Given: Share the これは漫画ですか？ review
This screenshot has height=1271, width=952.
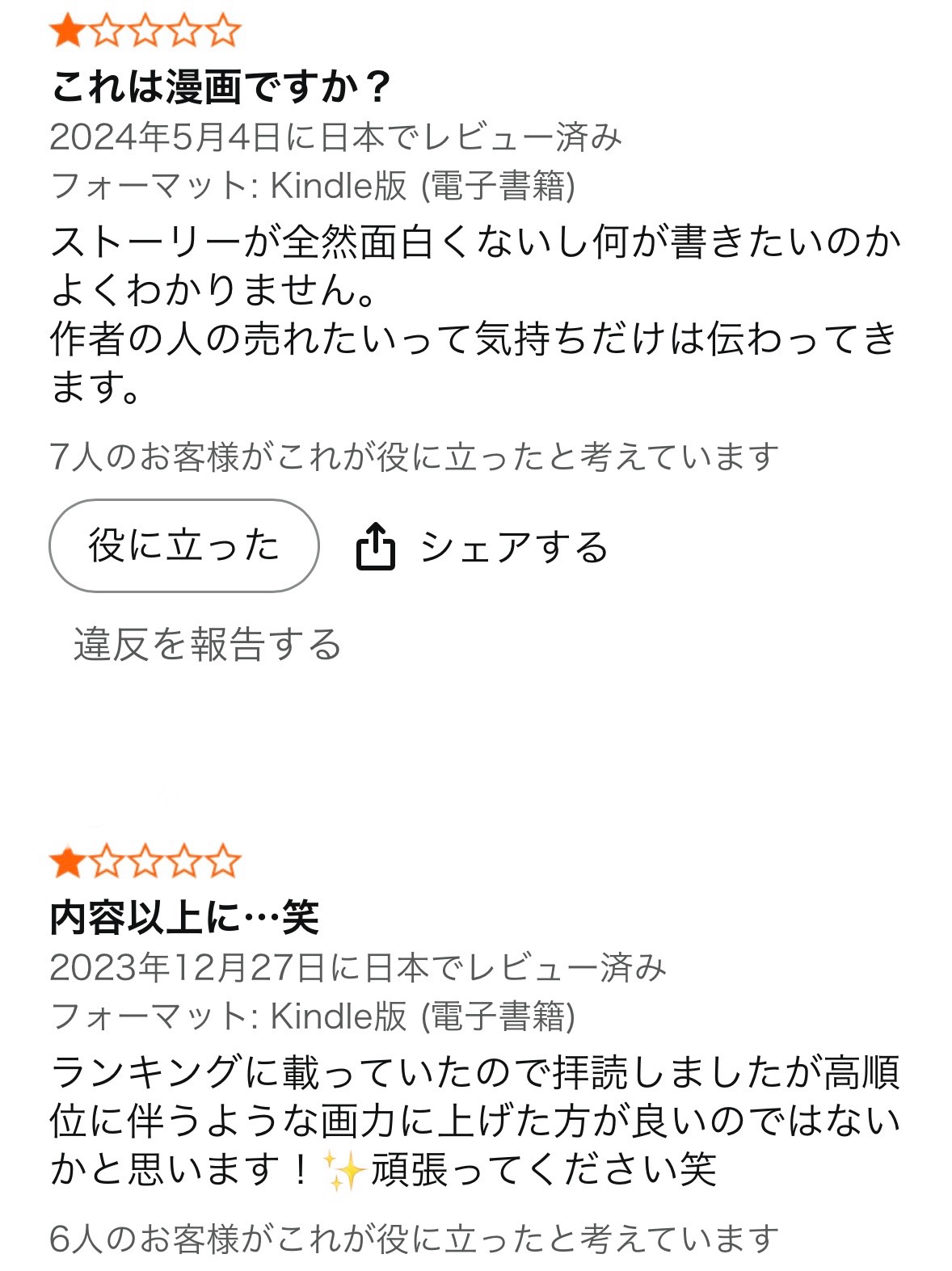Looking at the screenshot, I should pyautogui.click(x=482, y=547).
